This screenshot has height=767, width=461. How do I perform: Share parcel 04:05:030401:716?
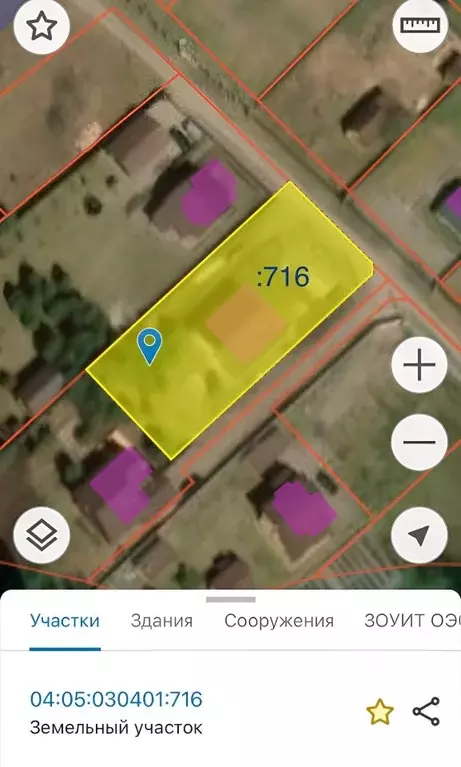pos(426,711)
